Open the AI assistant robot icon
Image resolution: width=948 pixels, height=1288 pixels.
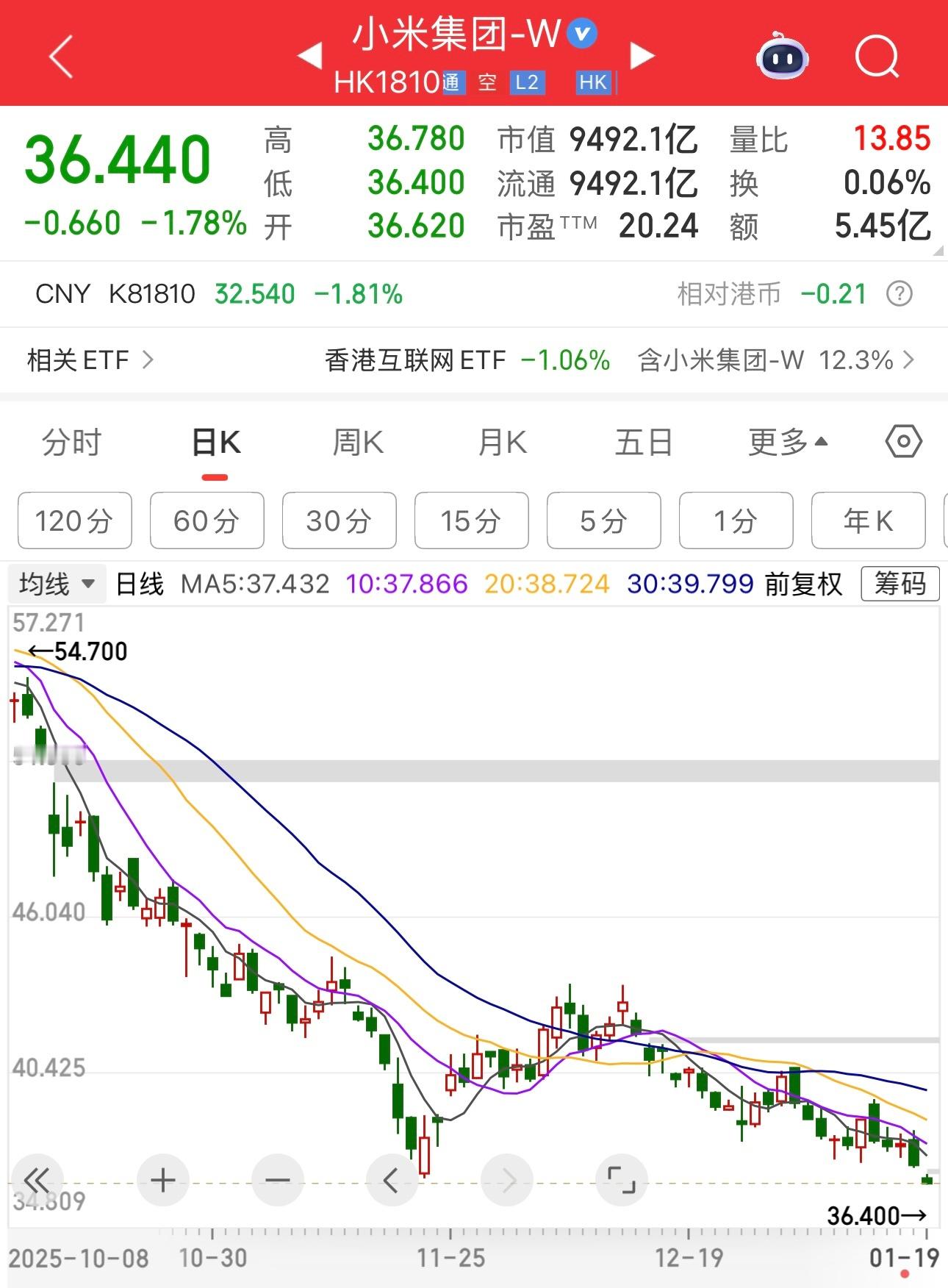point(781,56)
